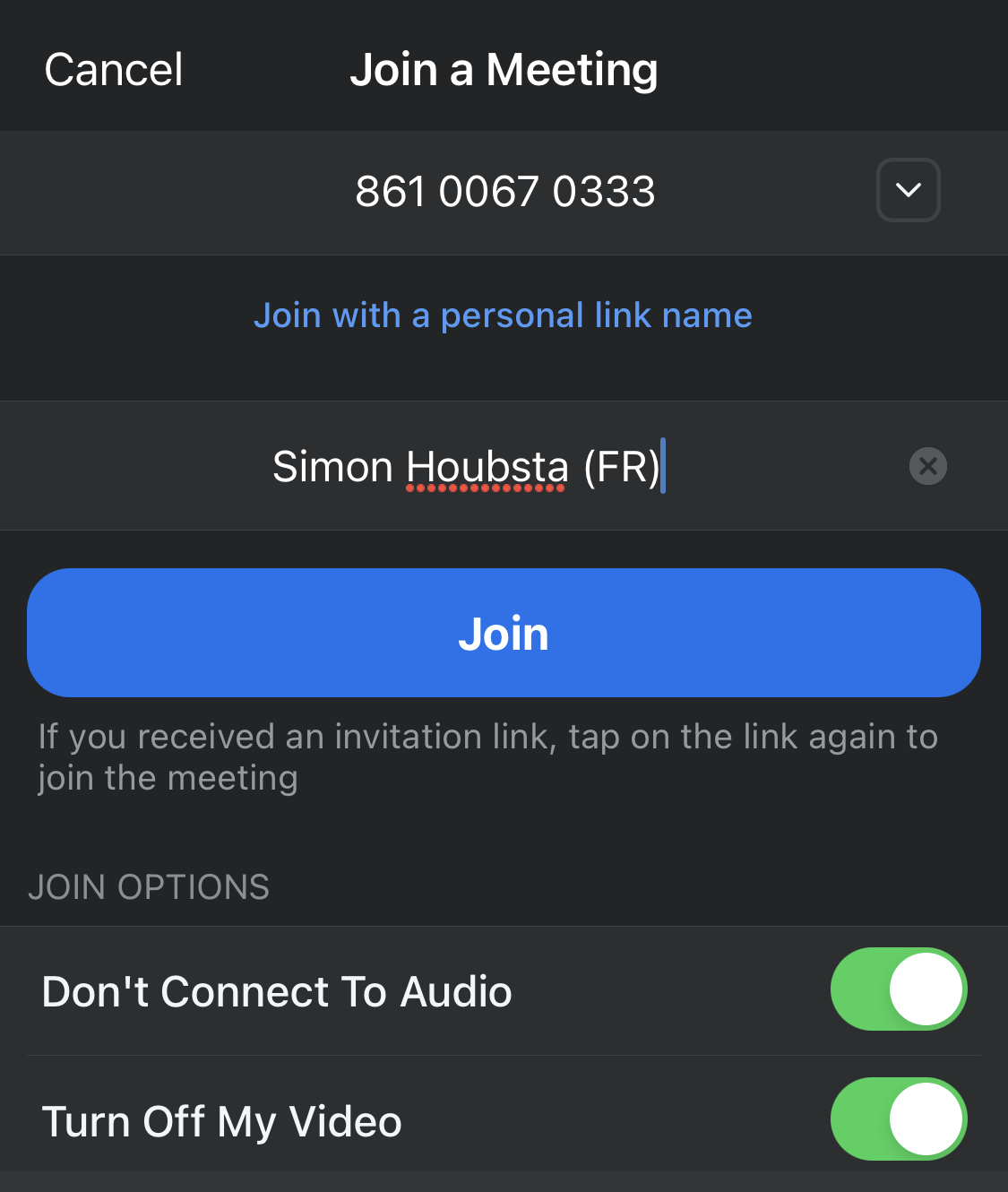This screenshot has width=1008, height=1192.
Task: Tap the meeting ID field
Action: pyautogui.click(x=504, y=192)
